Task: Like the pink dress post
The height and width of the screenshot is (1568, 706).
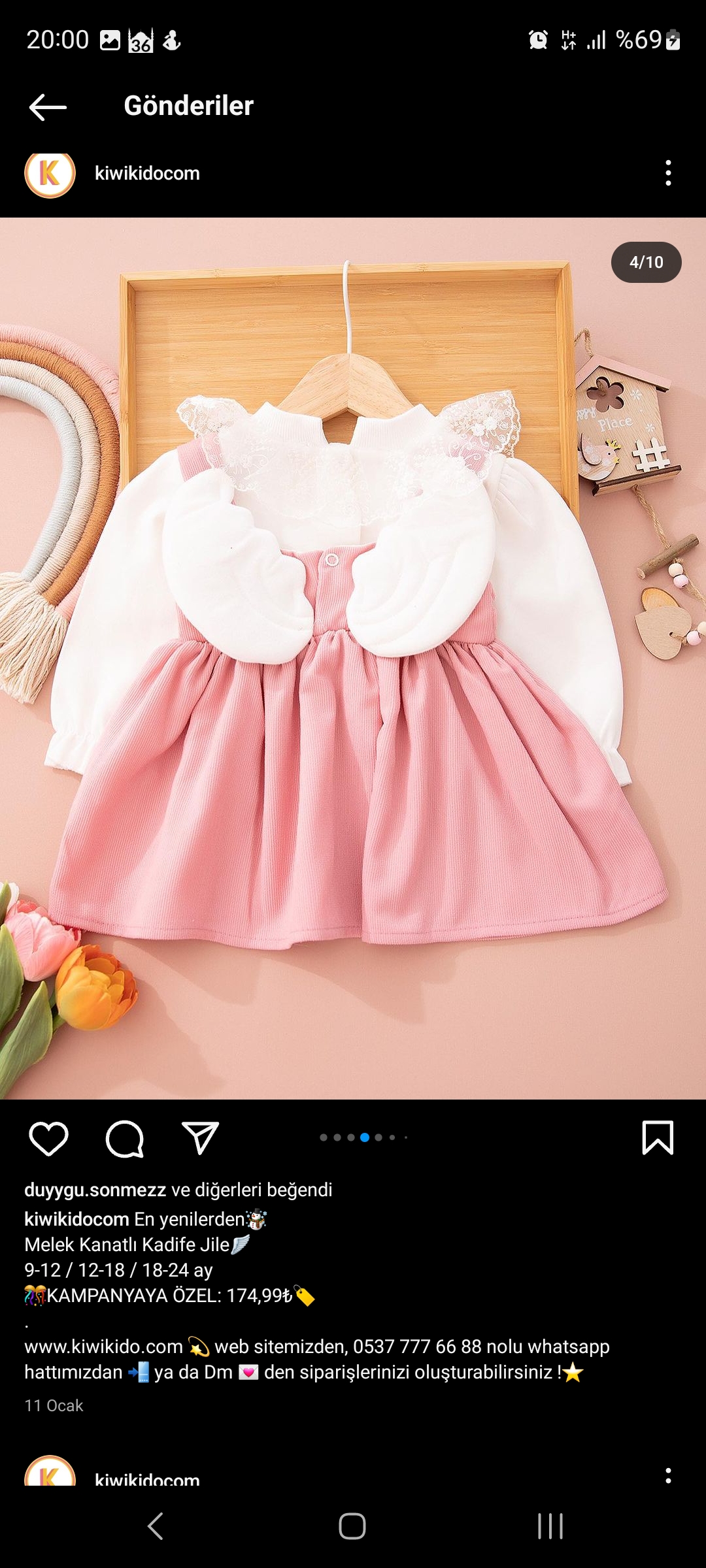Action: (x=48, y=1139)
